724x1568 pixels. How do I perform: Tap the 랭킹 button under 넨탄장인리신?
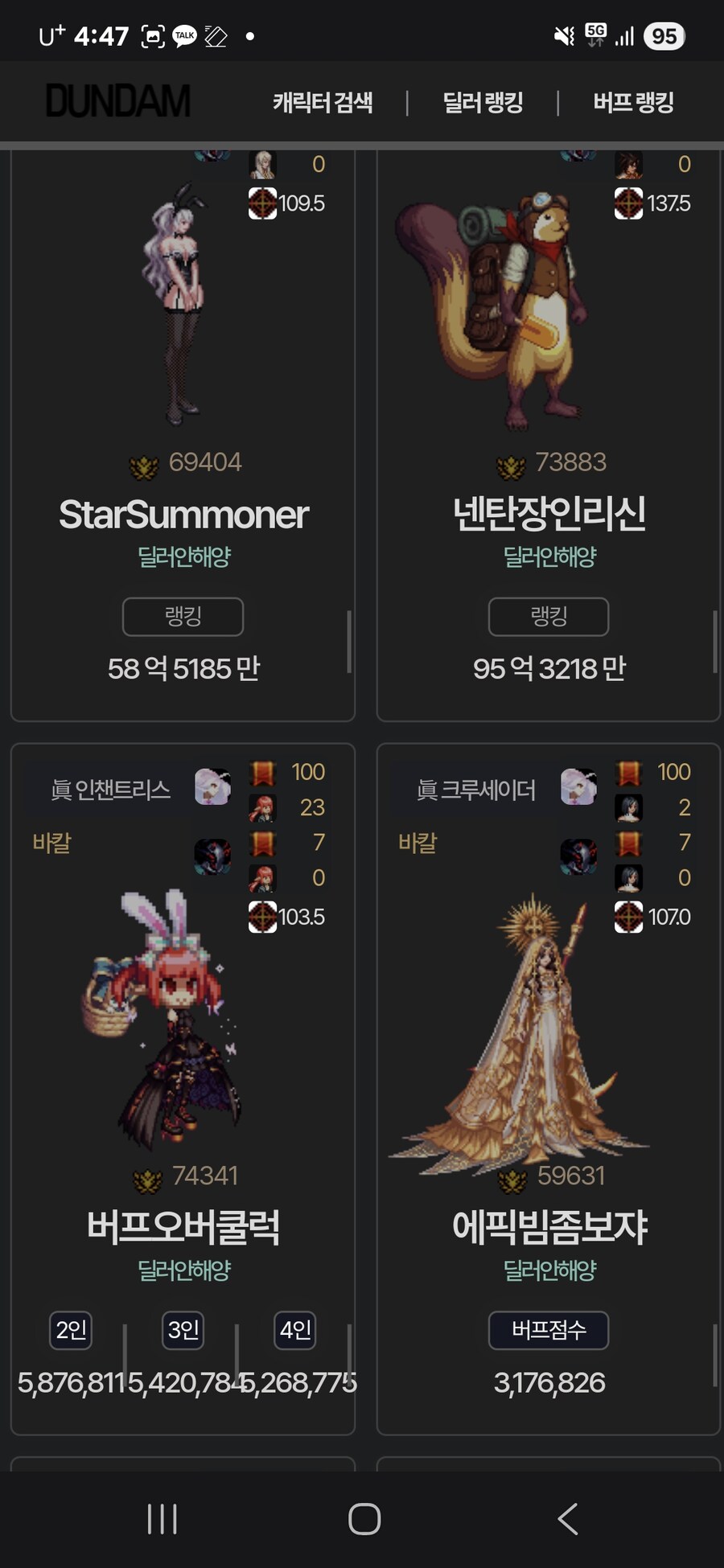[x=549, y=617]
